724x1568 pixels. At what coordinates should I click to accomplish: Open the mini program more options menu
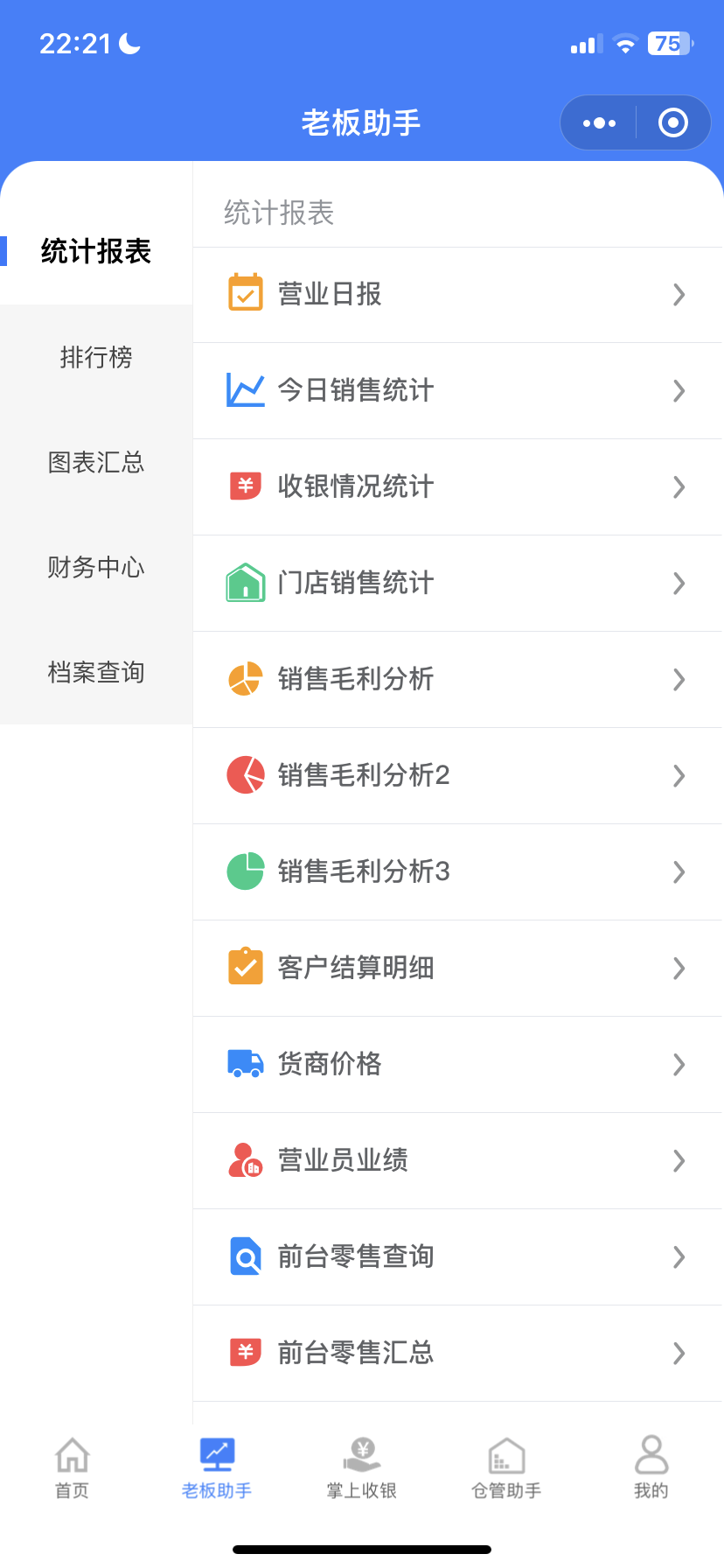pos(599,123)
